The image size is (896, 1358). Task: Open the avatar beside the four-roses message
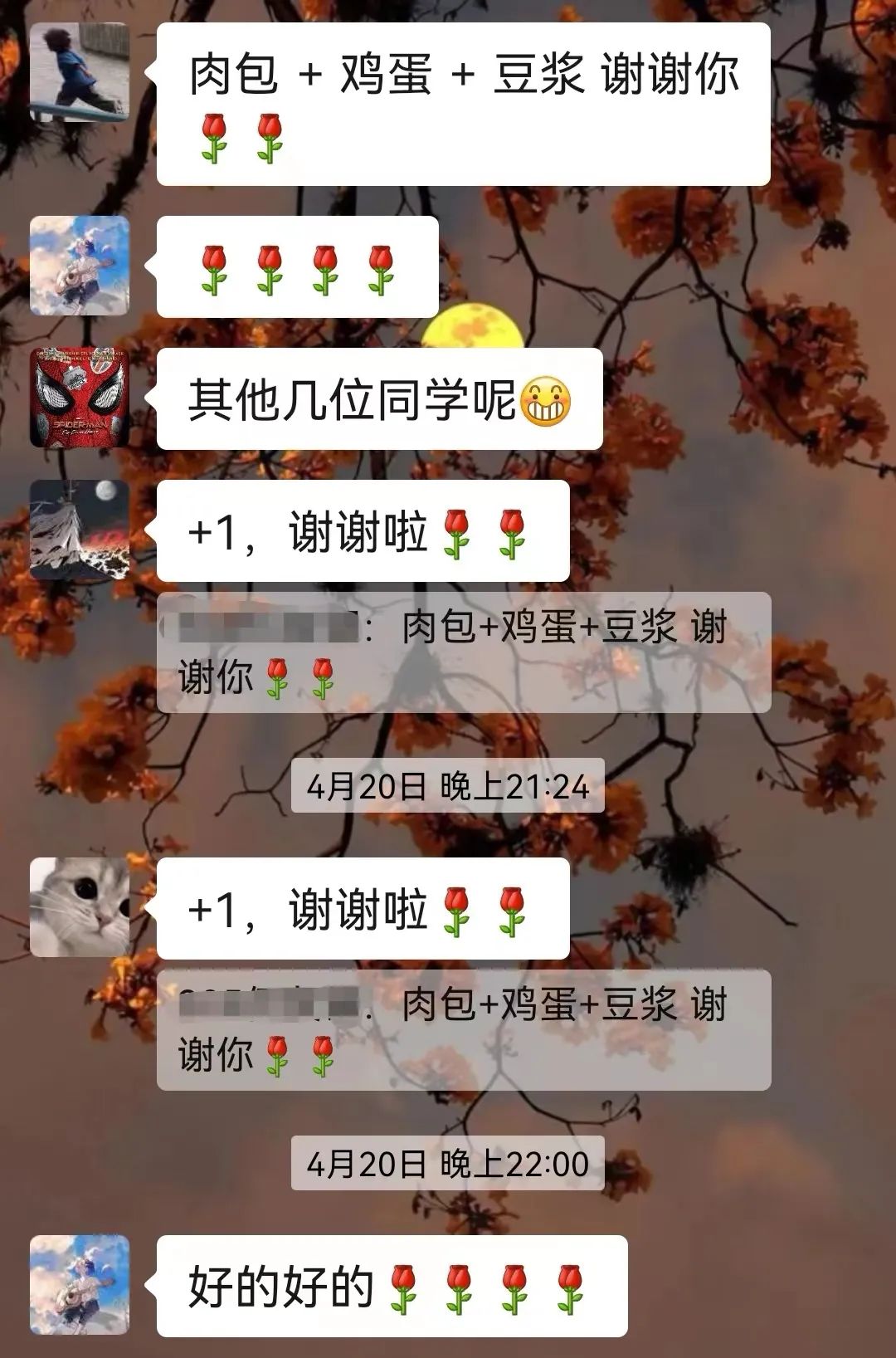click(80, 266)
